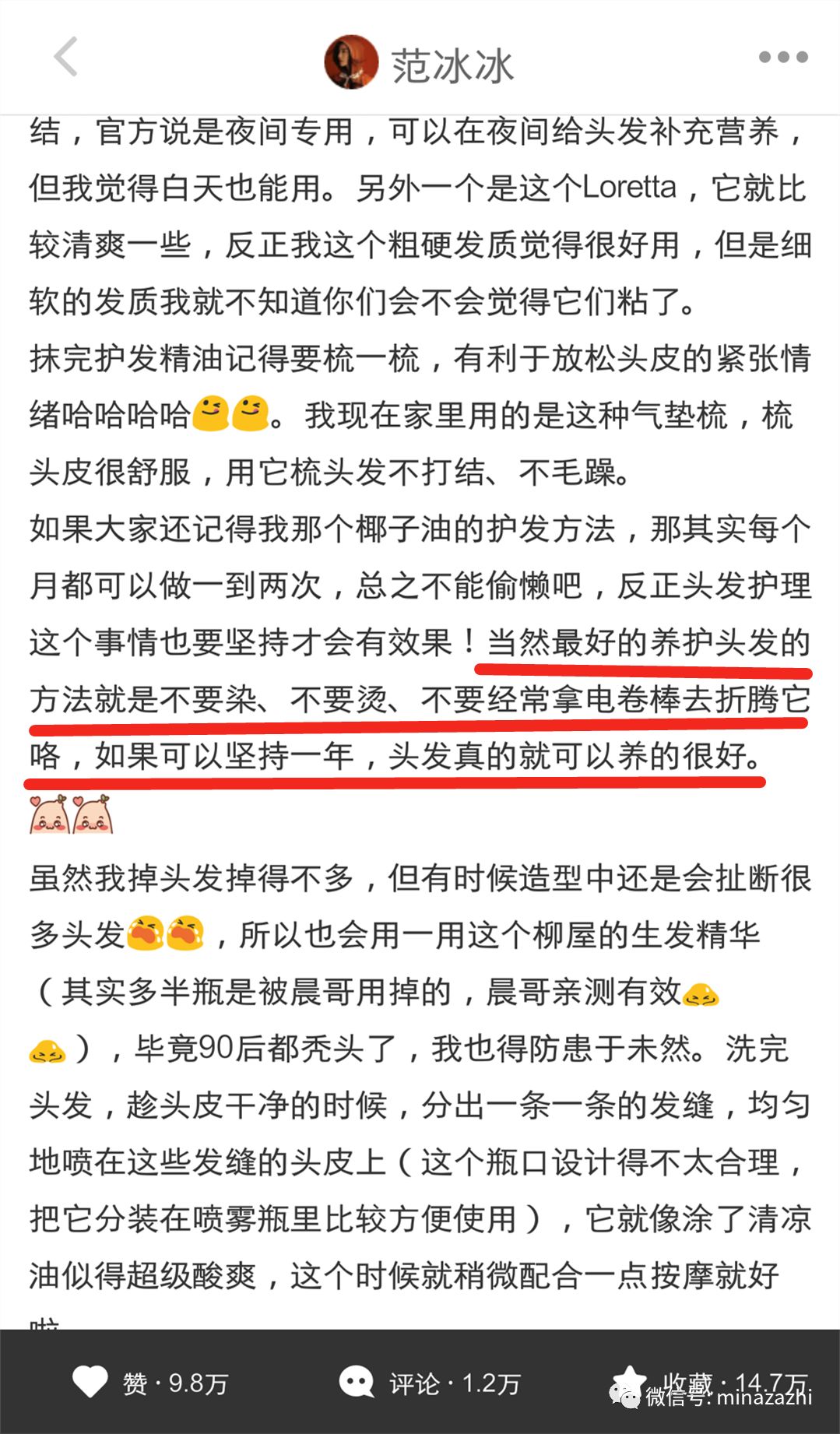Image resolution: width=840 pixels, height=1434 pixels.
Task: Open the 评论 comments section
Action: [357, 1382]
